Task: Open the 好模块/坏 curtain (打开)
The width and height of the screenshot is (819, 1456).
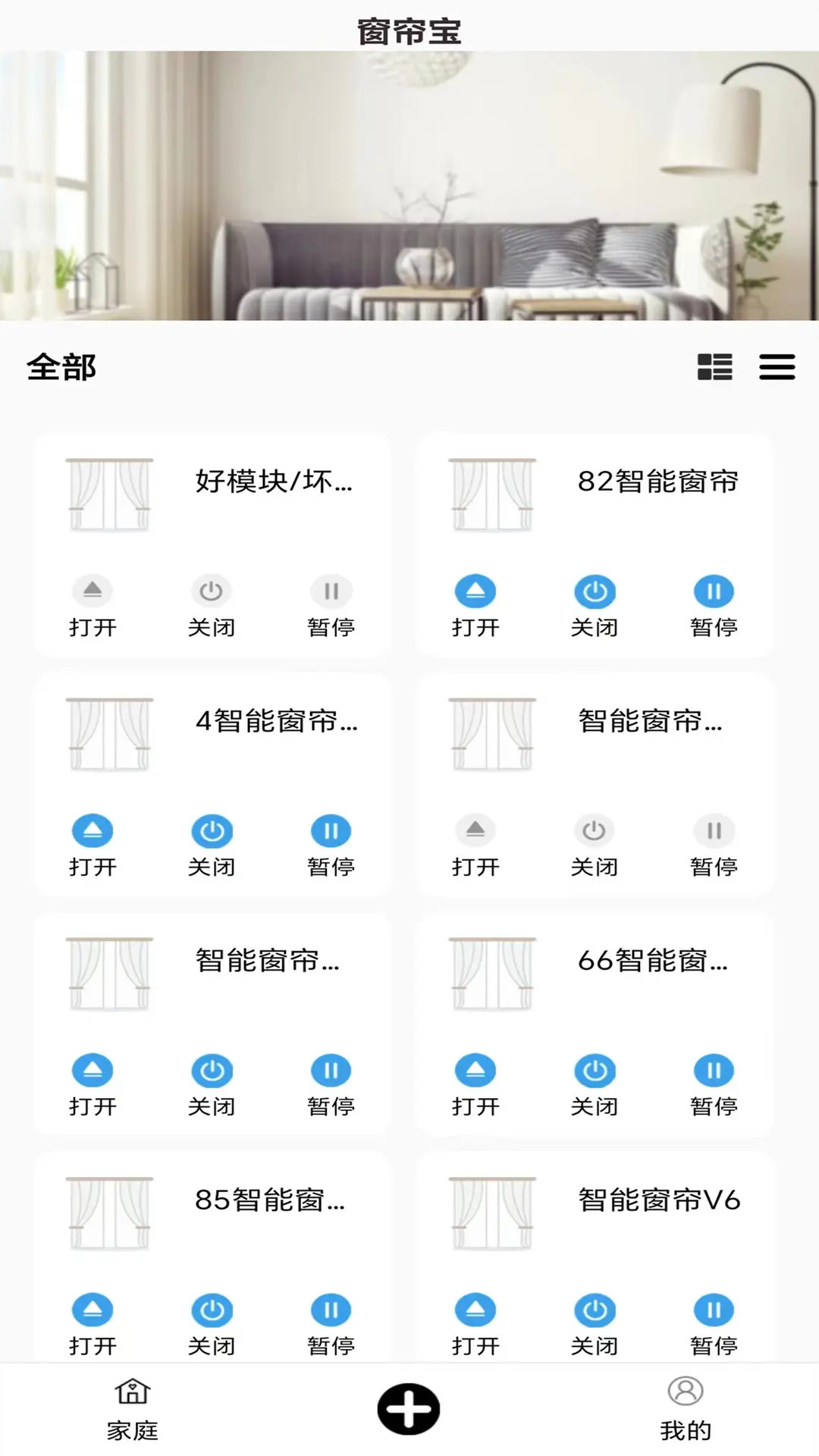Action: click(93, 591)
